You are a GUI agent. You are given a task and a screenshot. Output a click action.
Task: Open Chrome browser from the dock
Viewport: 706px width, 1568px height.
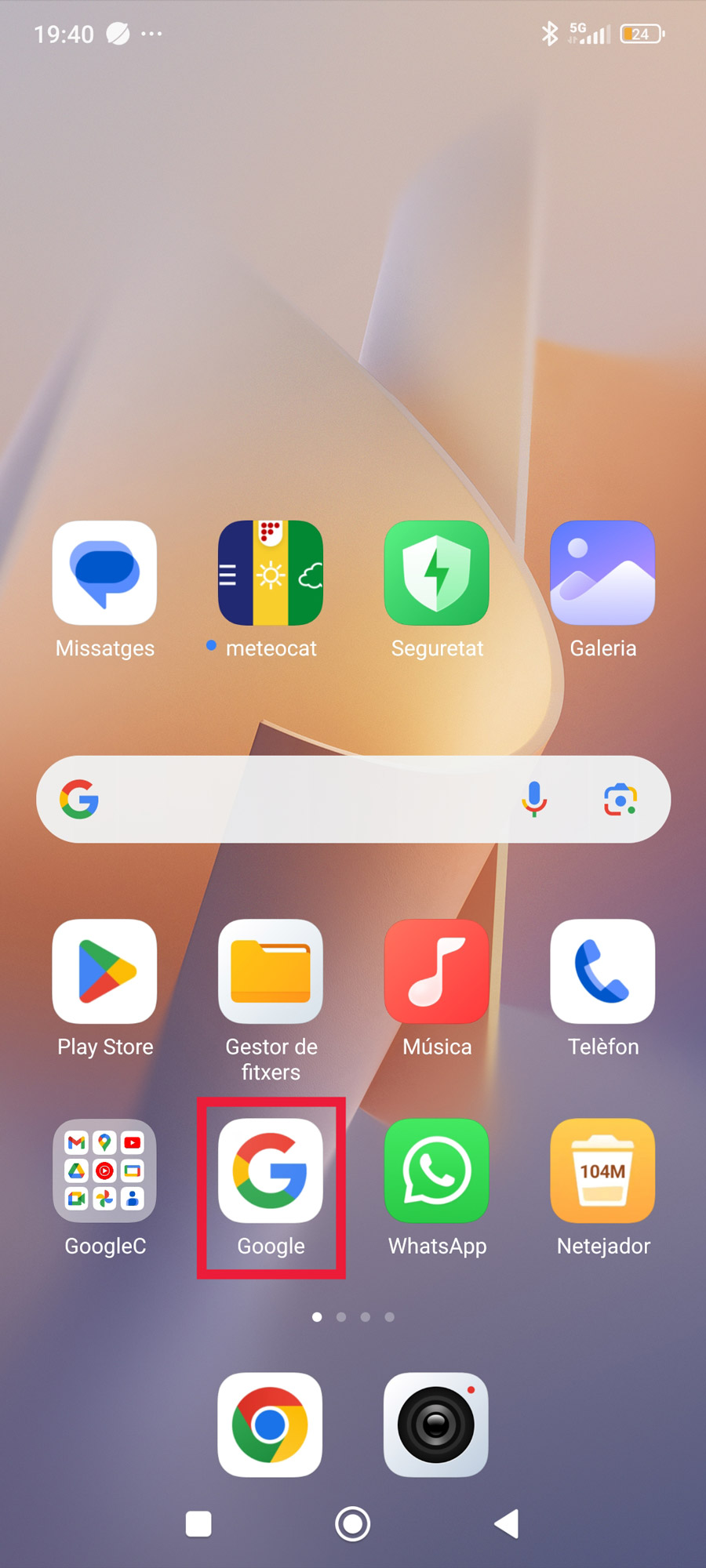pos(270,1425)
